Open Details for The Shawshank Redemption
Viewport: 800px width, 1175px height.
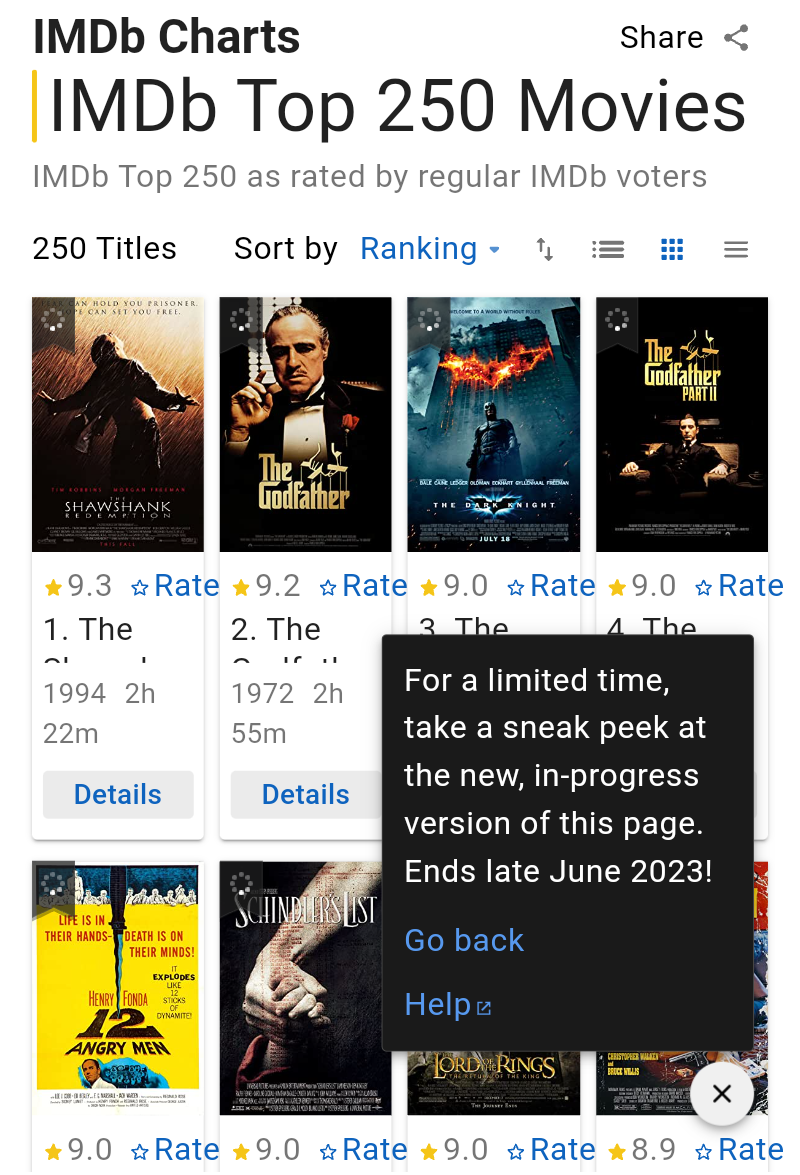(117, 794)
